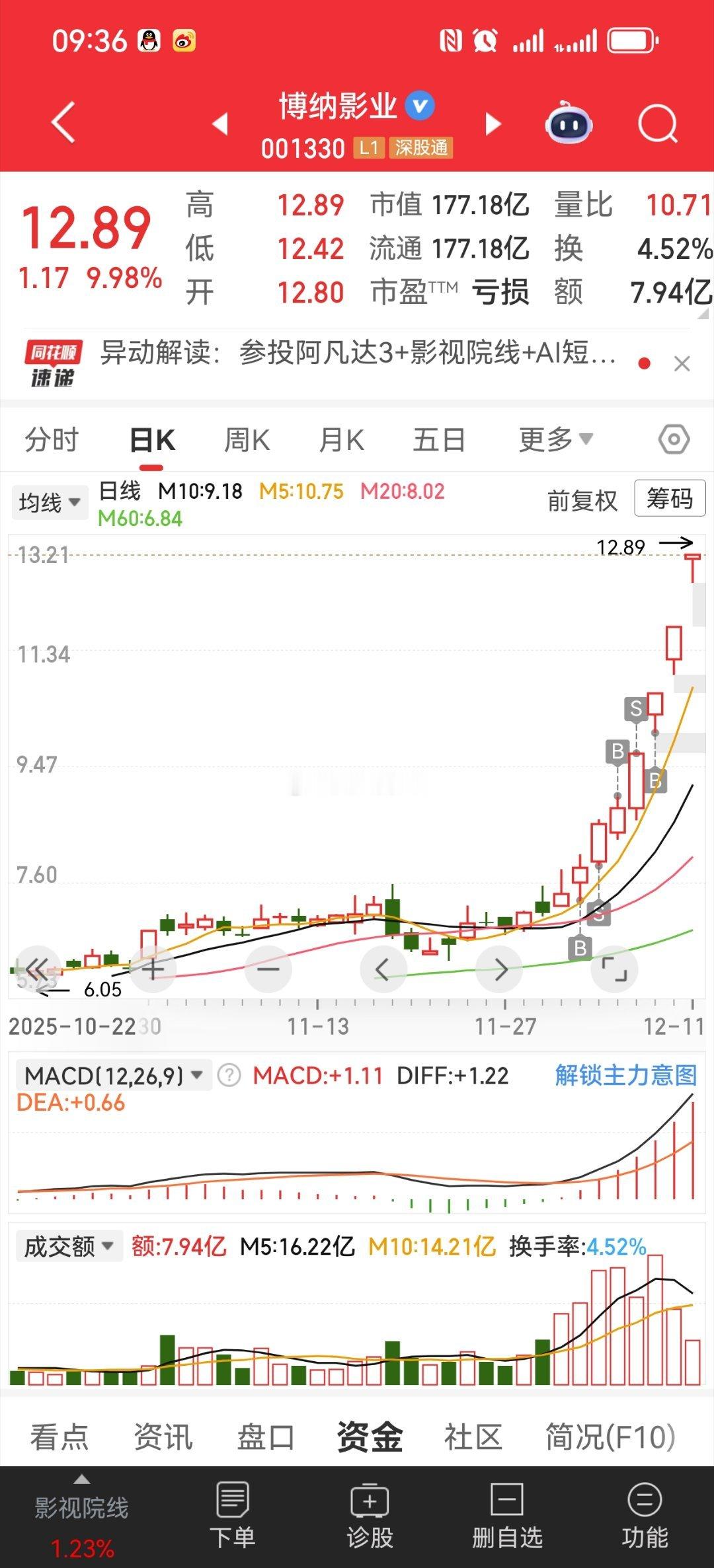
Task: Open the search magnifier icon
Action: 658,122
